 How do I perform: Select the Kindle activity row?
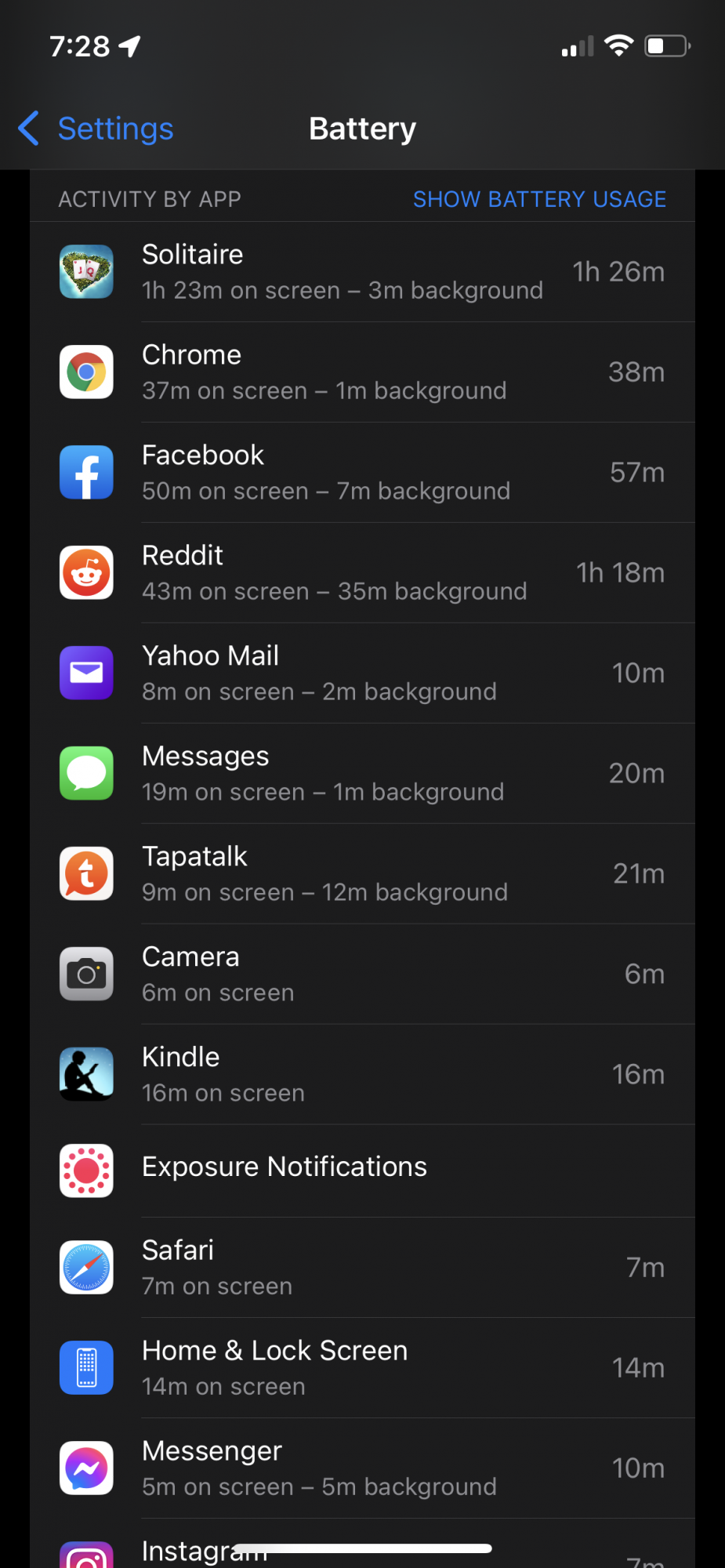click(362, 1075)
